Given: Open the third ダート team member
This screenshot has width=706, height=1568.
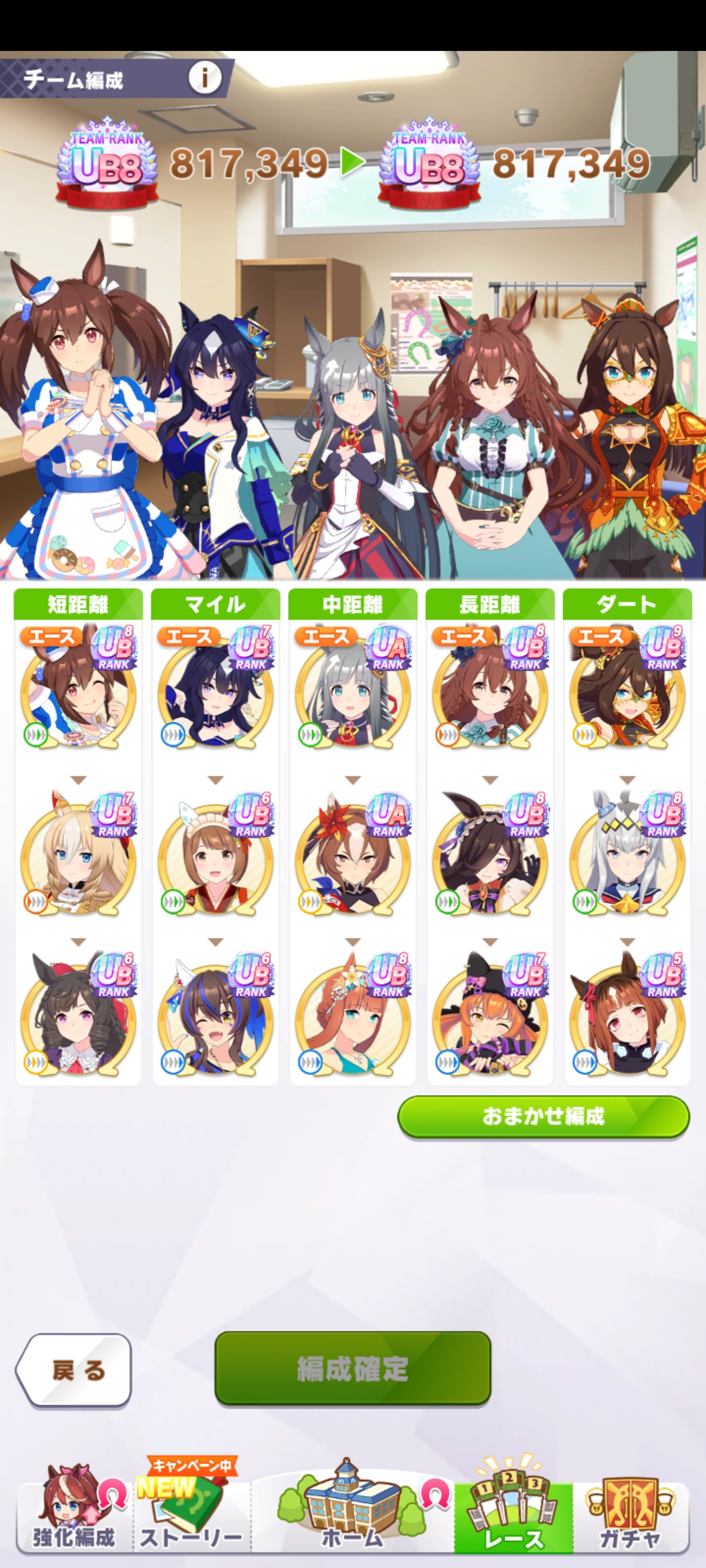Looking at the screenshot, I should [x=627, y=1018].
